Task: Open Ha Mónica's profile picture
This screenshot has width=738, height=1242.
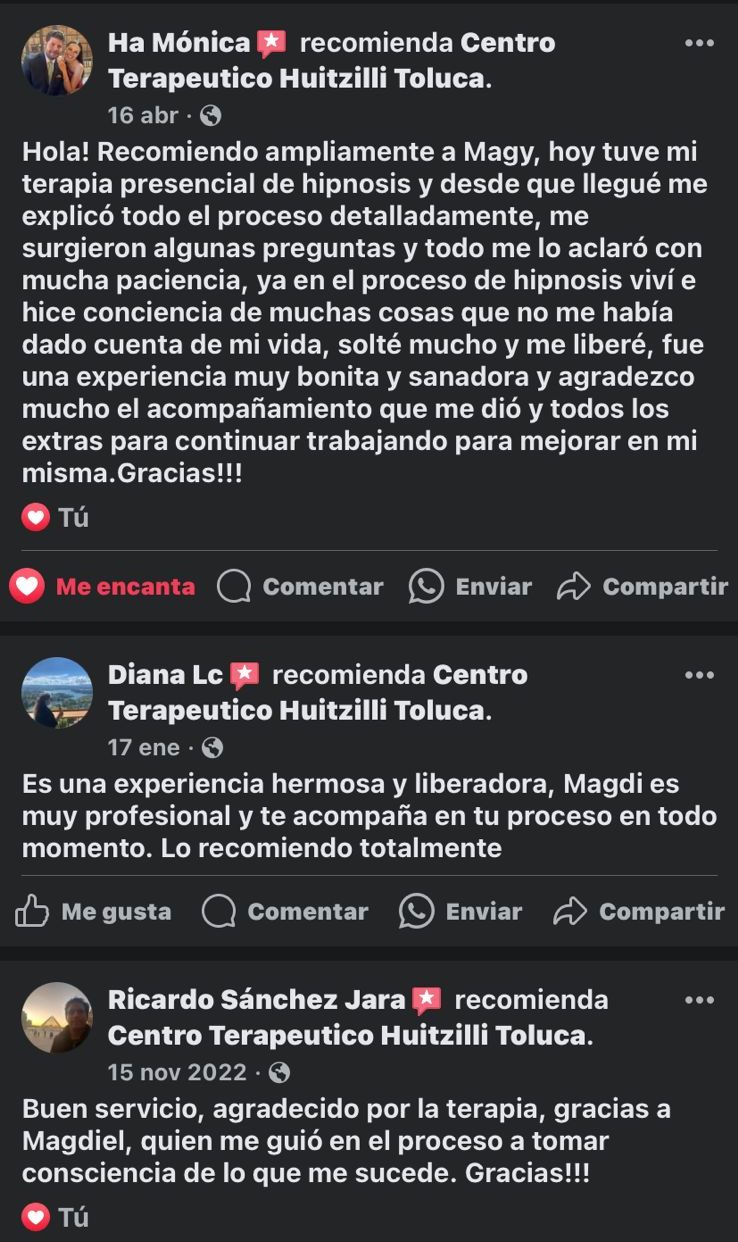Action: tap(57, 60)
